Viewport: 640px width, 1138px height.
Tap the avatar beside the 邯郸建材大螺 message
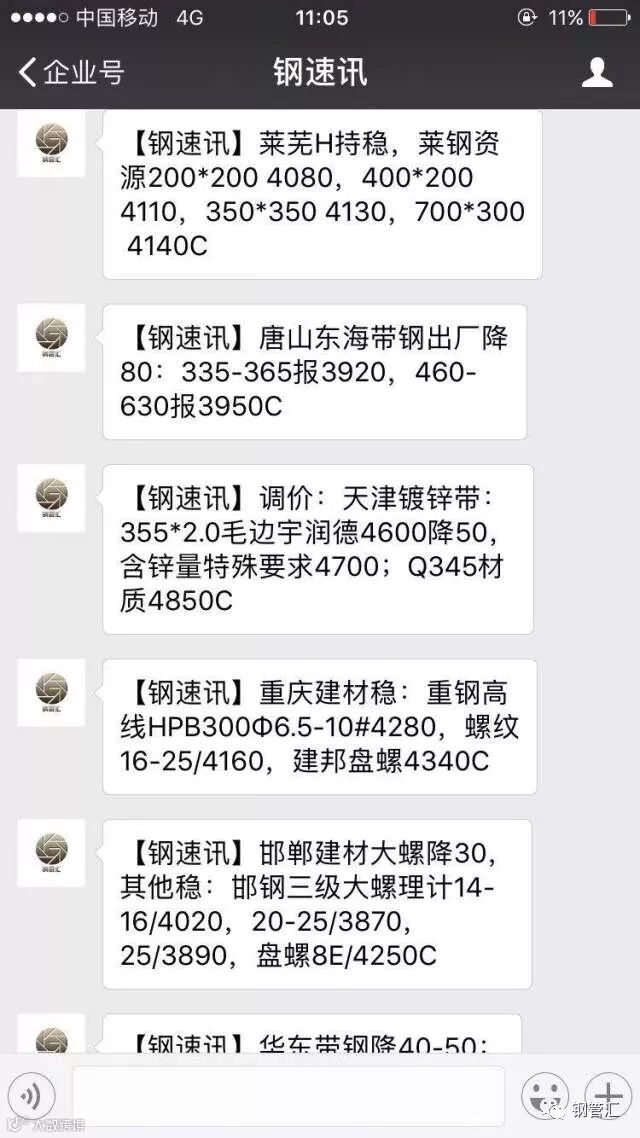[52, 853]
